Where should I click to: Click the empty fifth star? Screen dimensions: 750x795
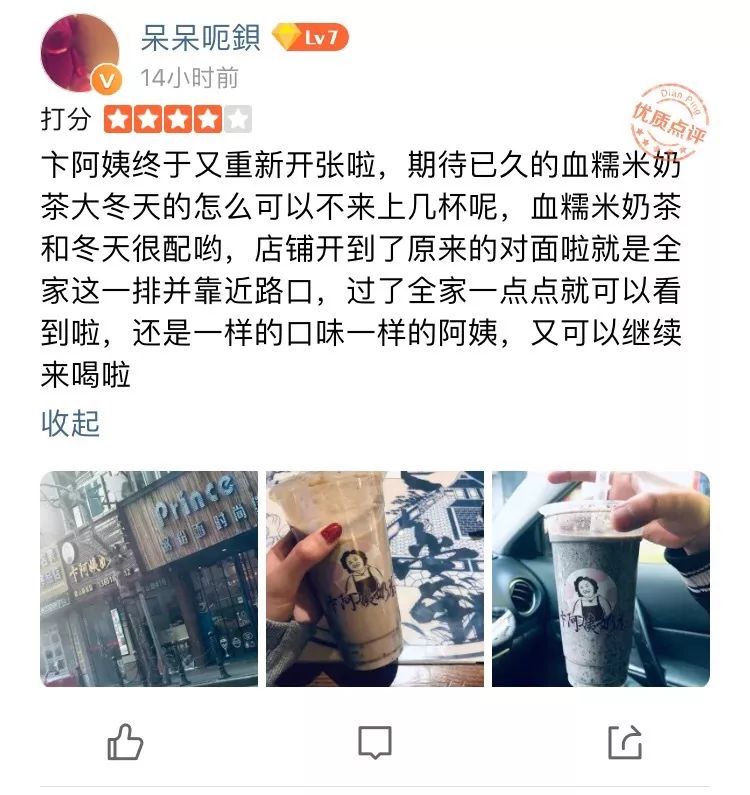[x=235, y=119]
